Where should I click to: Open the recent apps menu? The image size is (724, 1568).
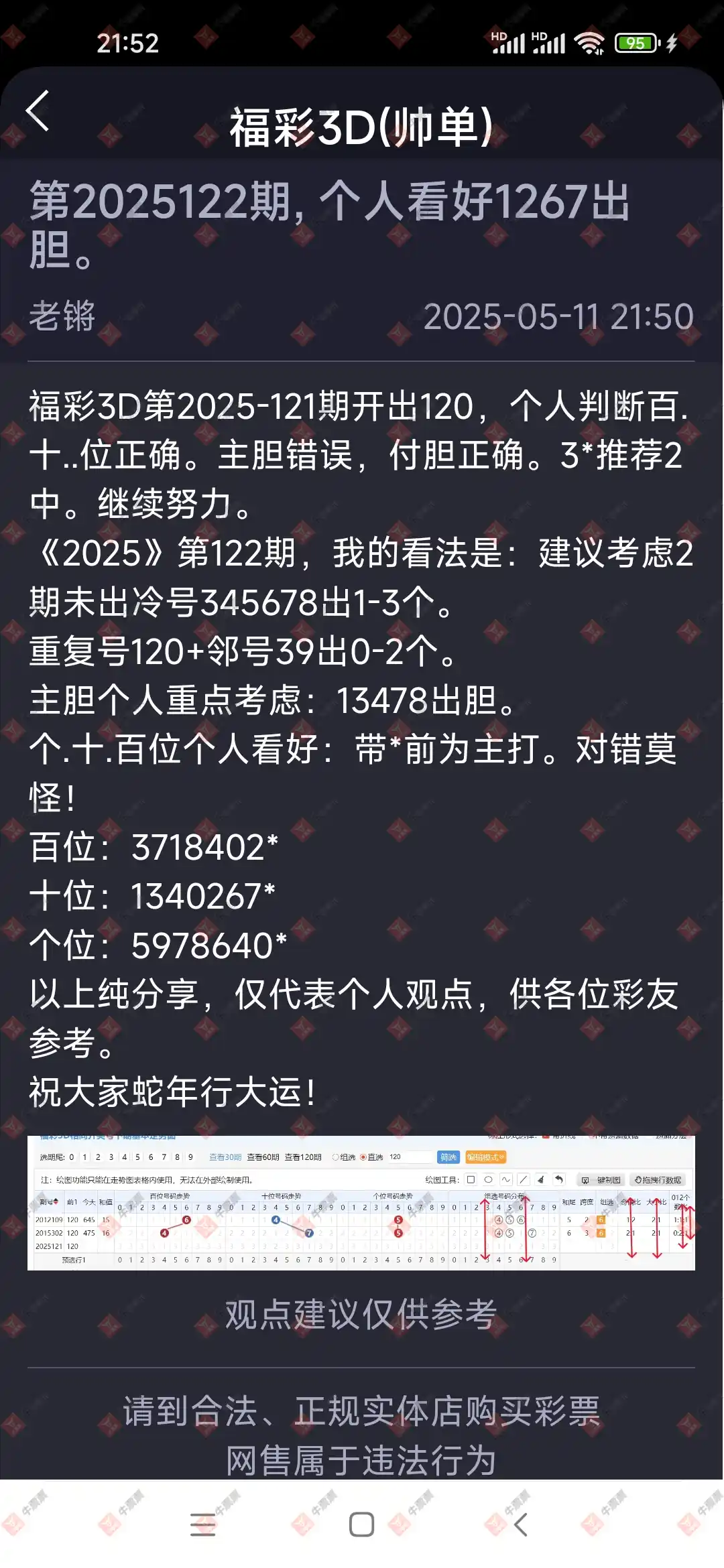[x=202, y=1524]
